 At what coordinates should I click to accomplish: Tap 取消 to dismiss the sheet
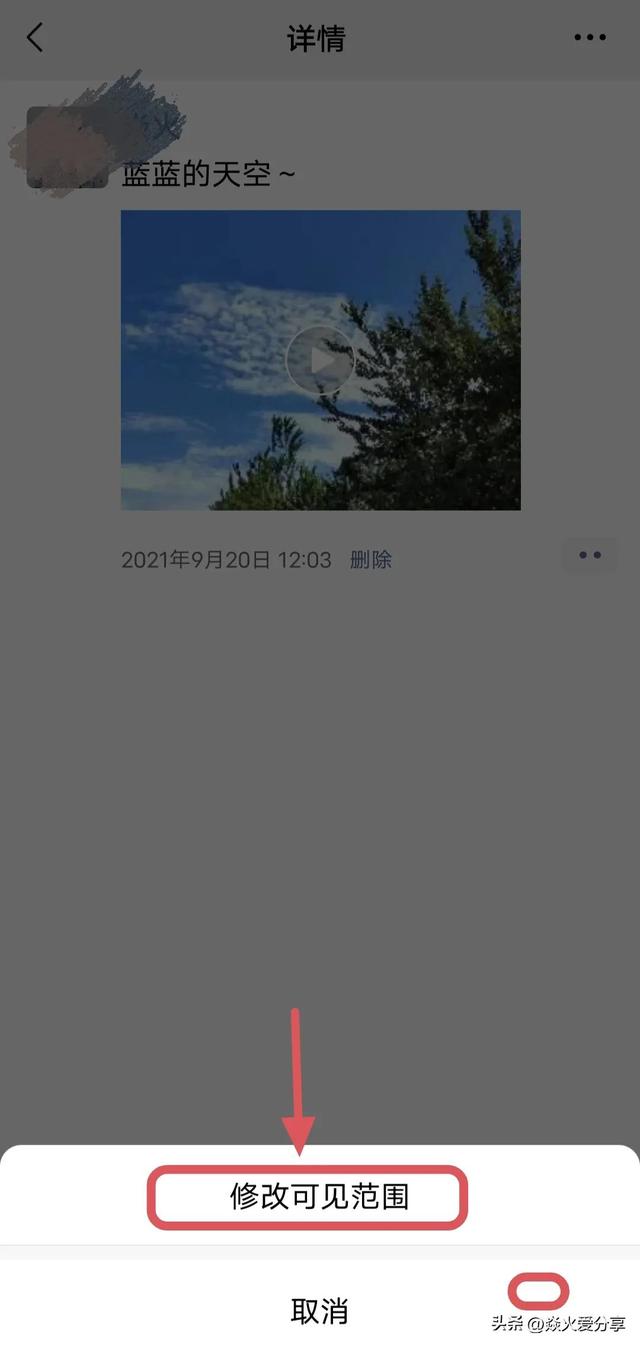pyautogui.click(x=319, y=1310)
